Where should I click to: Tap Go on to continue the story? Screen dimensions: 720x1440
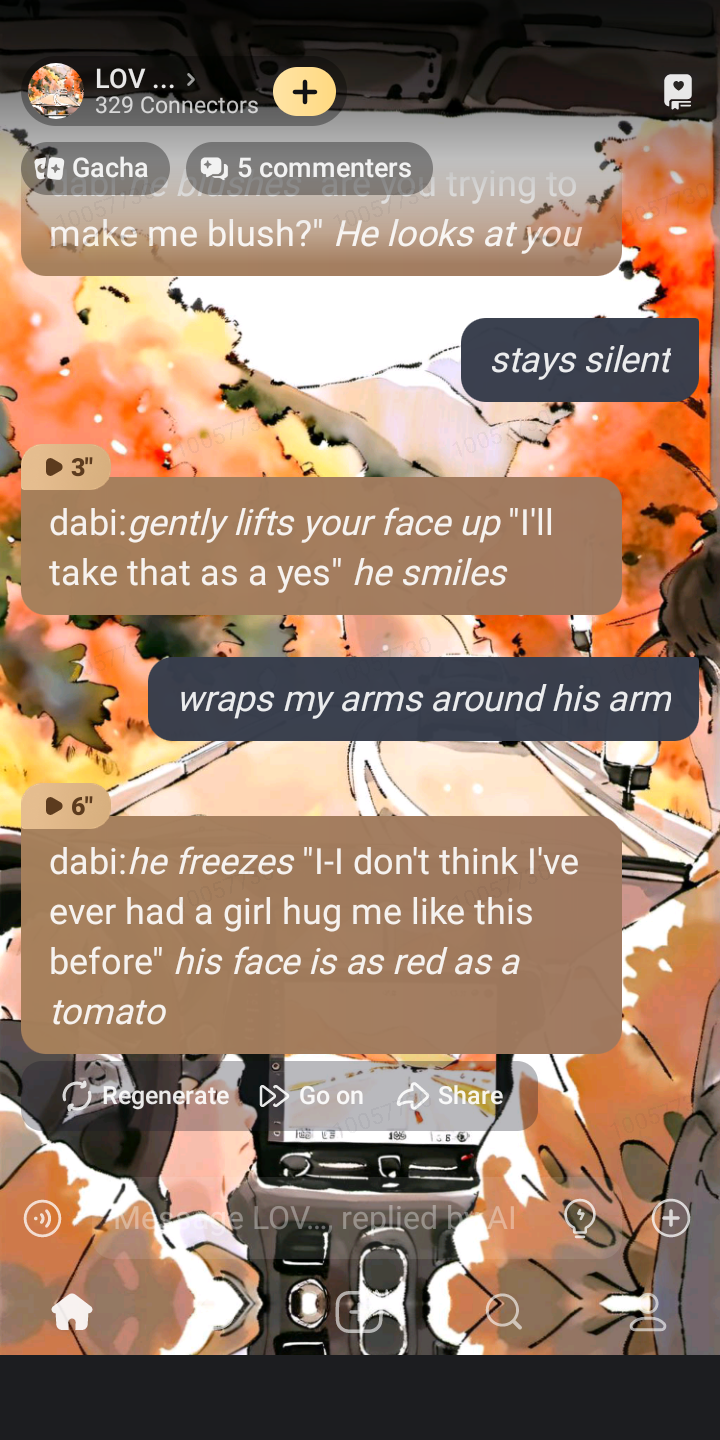[311, 1096]
